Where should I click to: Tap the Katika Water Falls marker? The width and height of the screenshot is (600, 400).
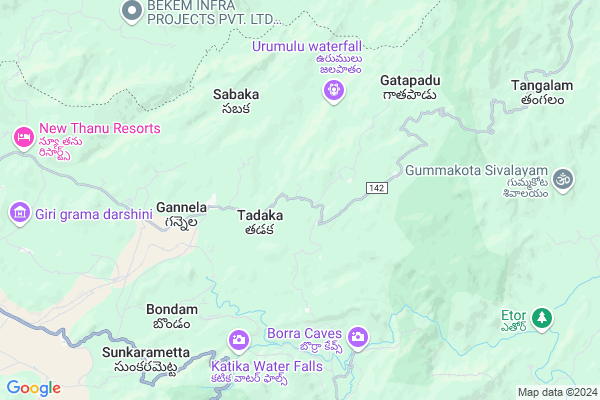click(x=239, y=342)
